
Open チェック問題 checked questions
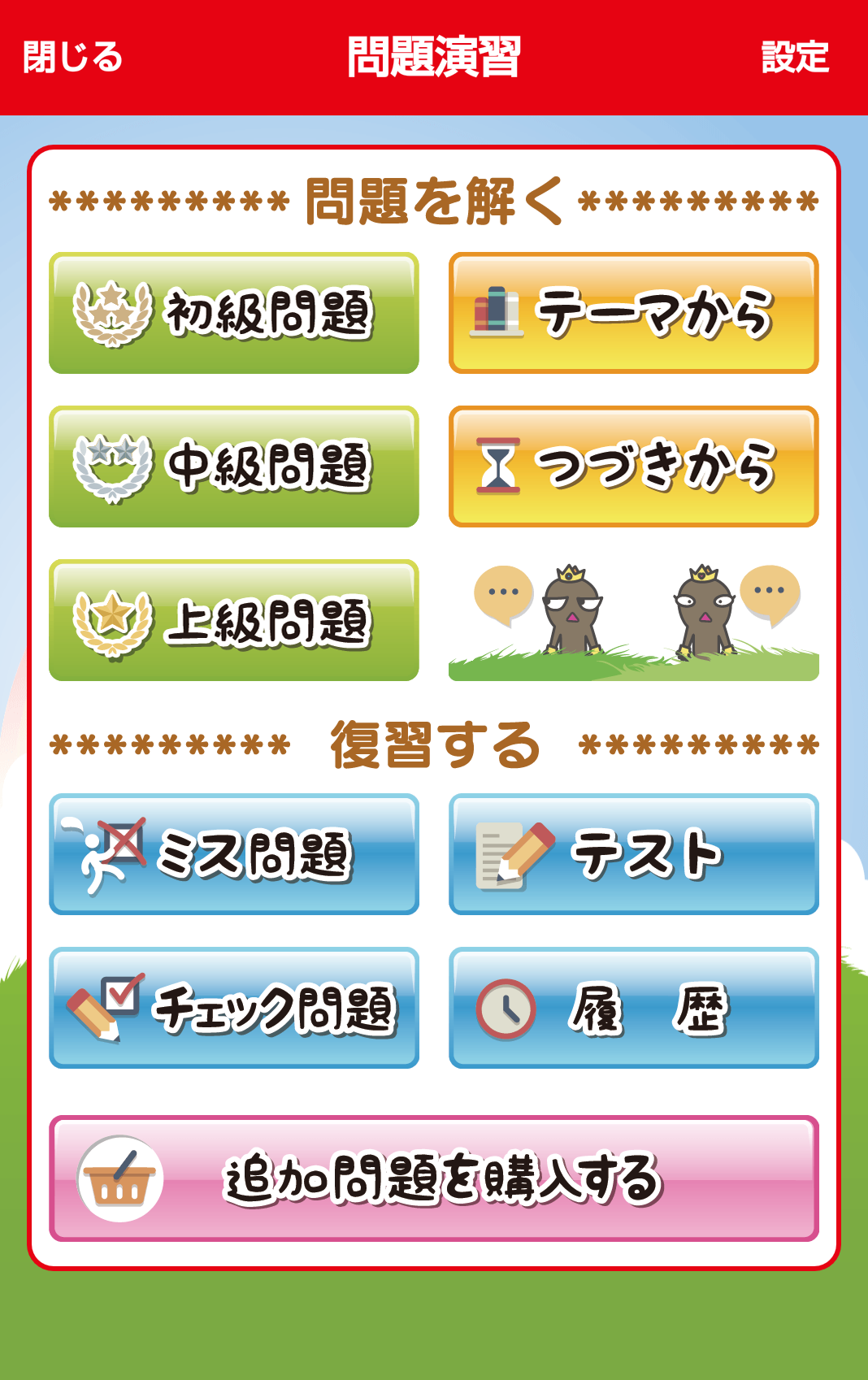[x=234, y=1008]
